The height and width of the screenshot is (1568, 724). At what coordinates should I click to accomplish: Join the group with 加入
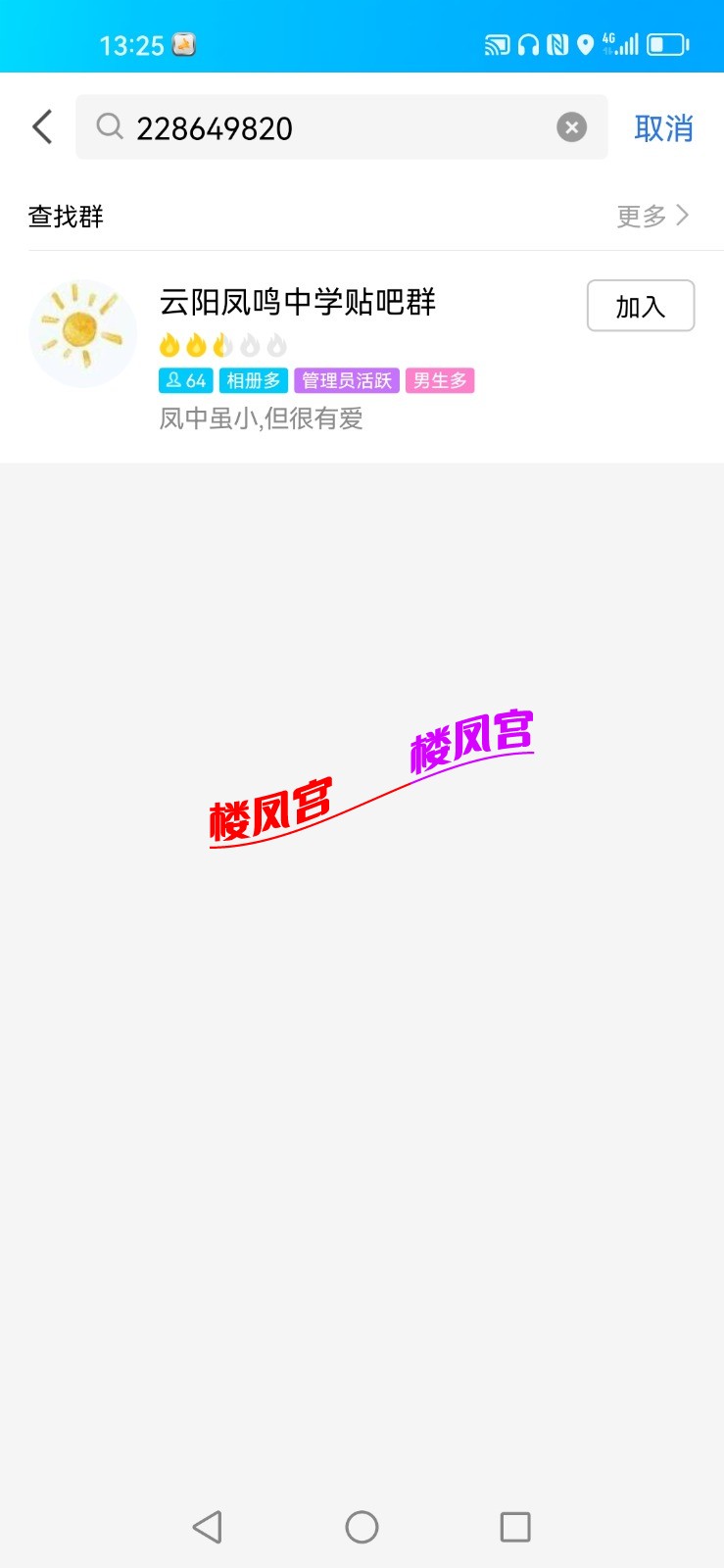click(640, 306)
